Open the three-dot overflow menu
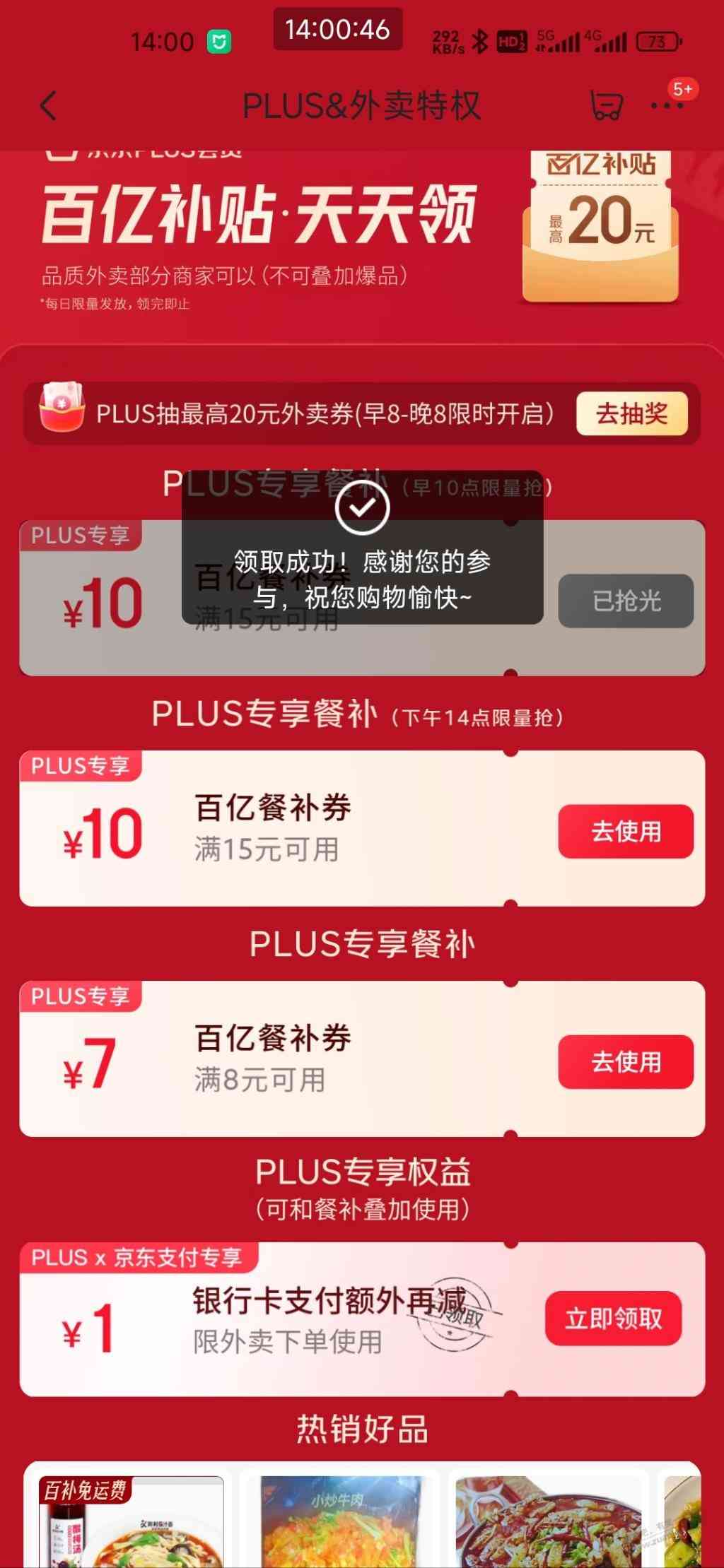 (666, 106)
